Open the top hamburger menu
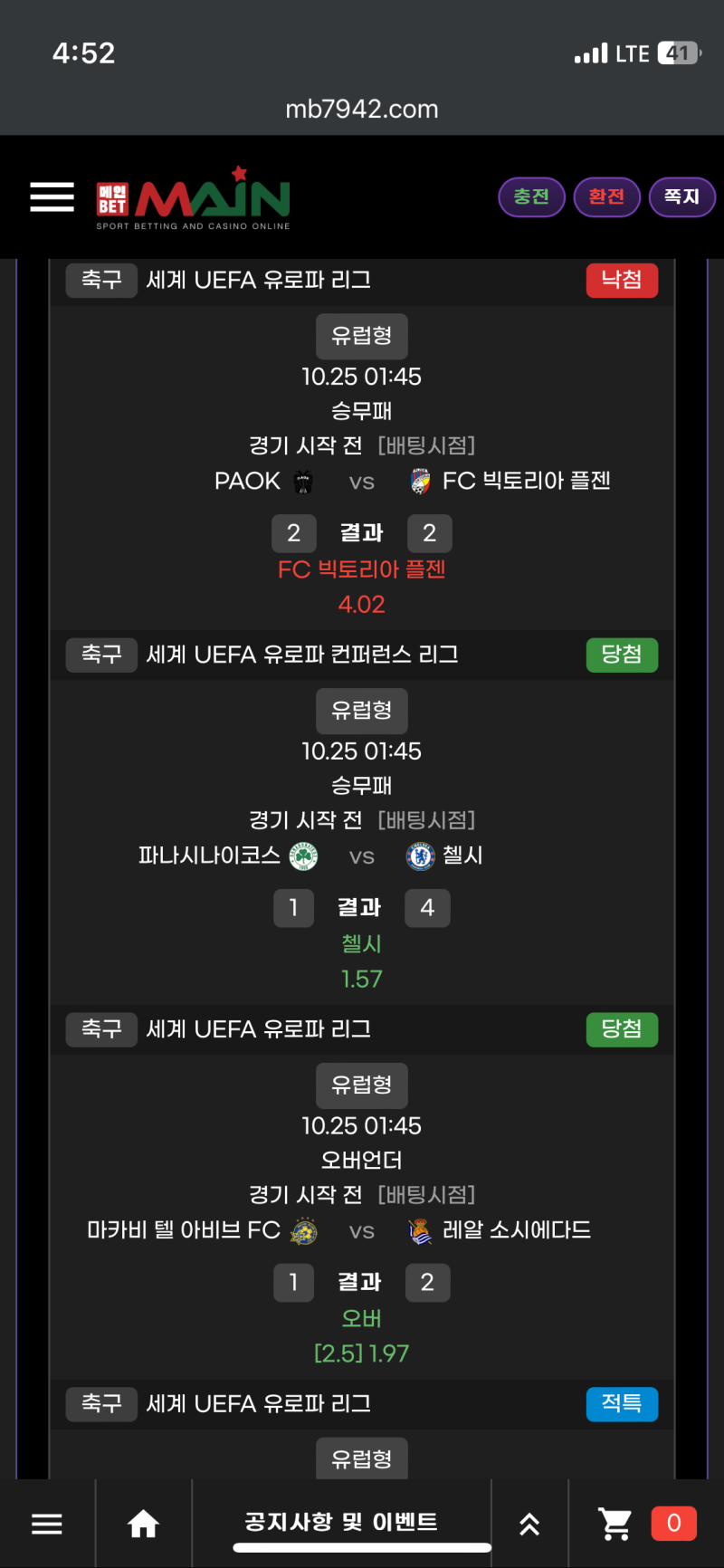The image size is (724, 1568). 52,196
